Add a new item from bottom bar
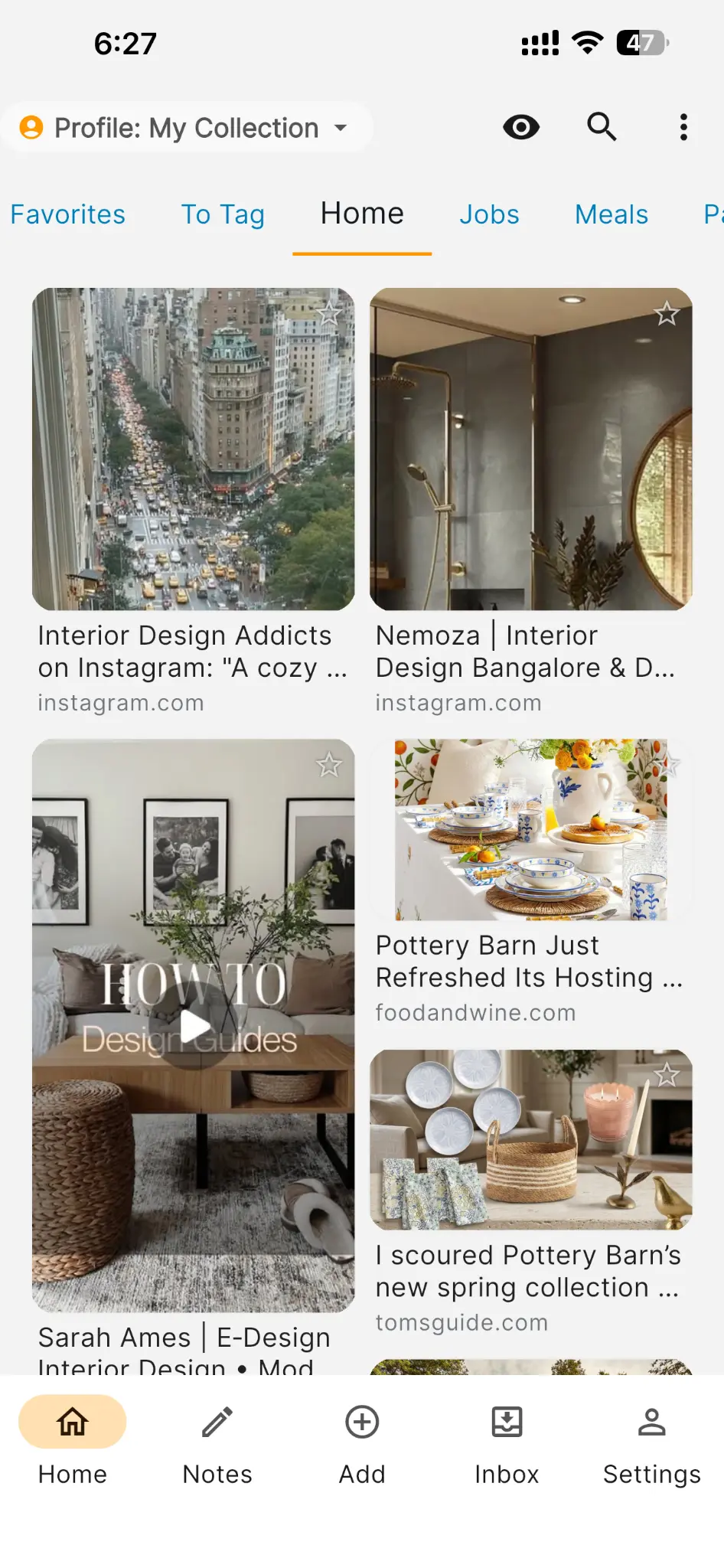Image resolution: width=724 pixels, height=1568 pixels. (362, 1443)
